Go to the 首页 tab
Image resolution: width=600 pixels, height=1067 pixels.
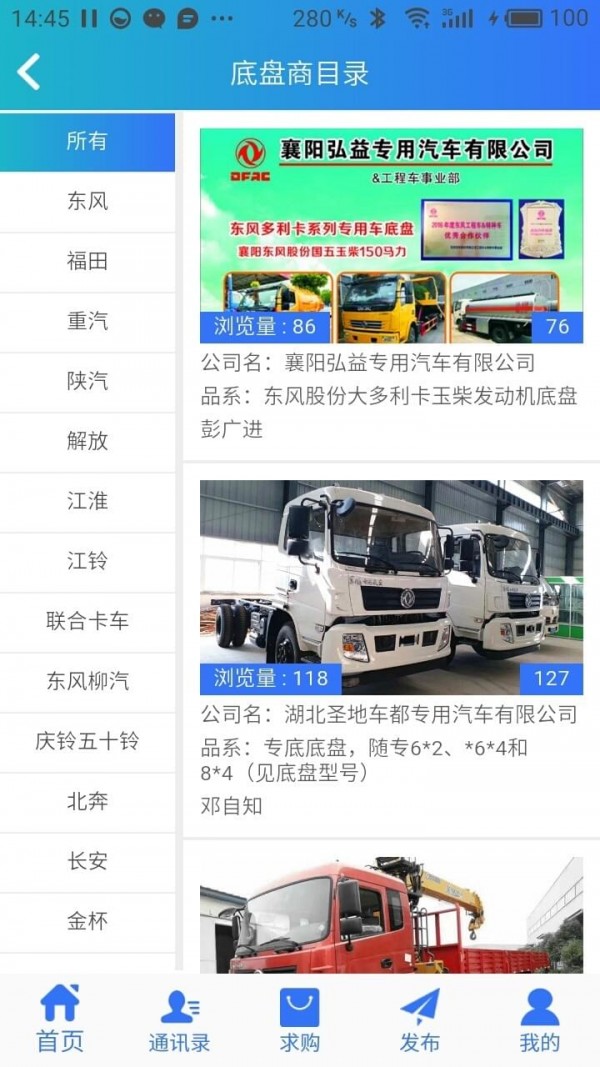(x=60, y=1020)
